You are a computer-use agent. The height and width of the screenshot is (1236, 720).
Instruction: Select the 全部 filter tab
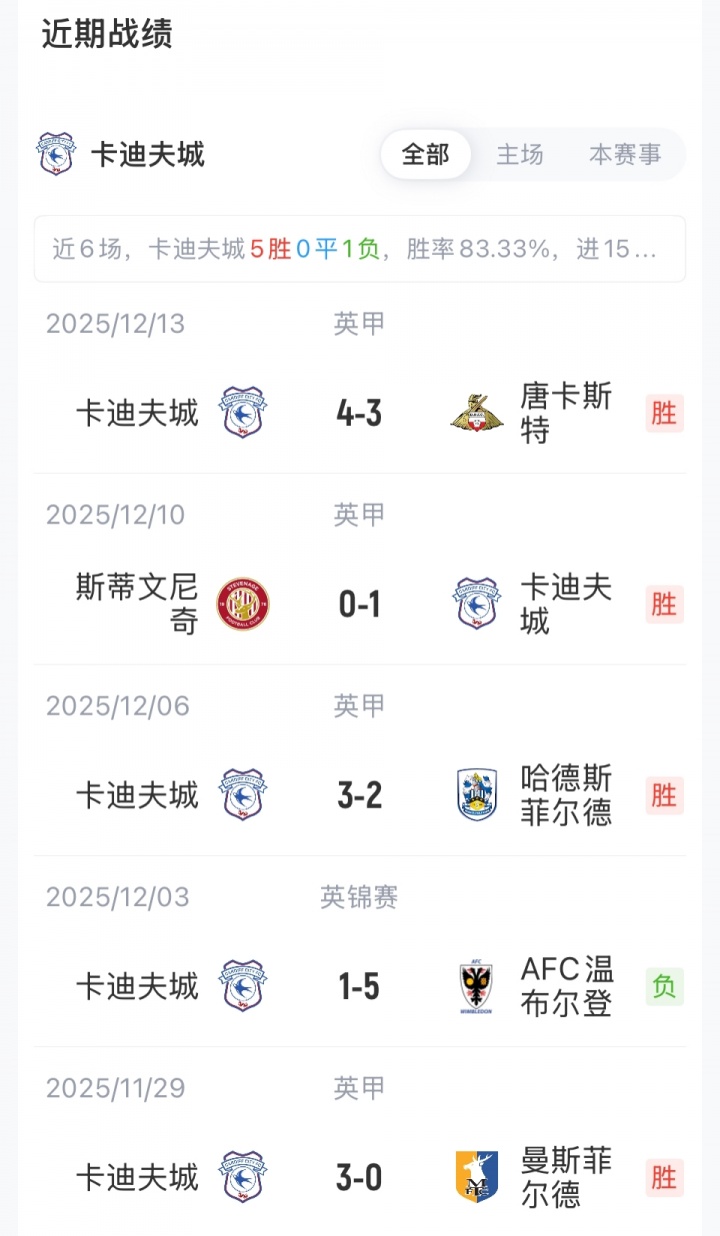click(426, 155)
